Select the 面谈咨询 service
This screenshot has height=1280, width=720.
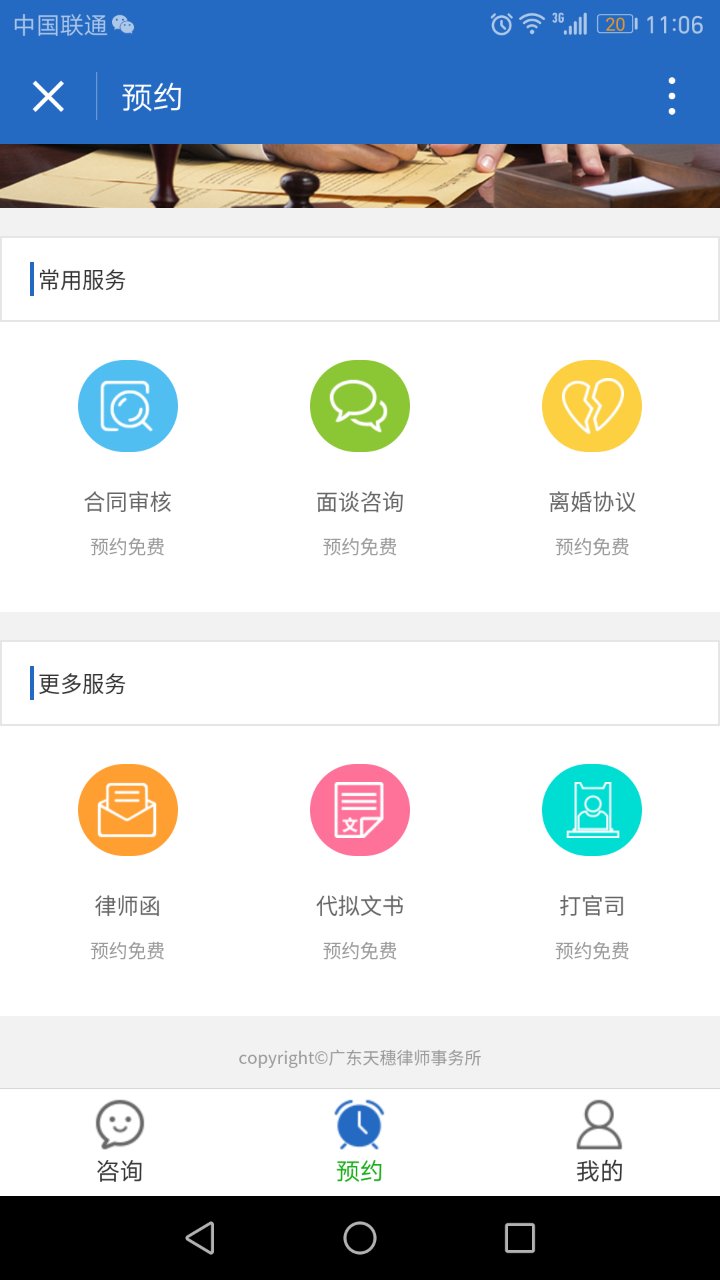point(360,407)
